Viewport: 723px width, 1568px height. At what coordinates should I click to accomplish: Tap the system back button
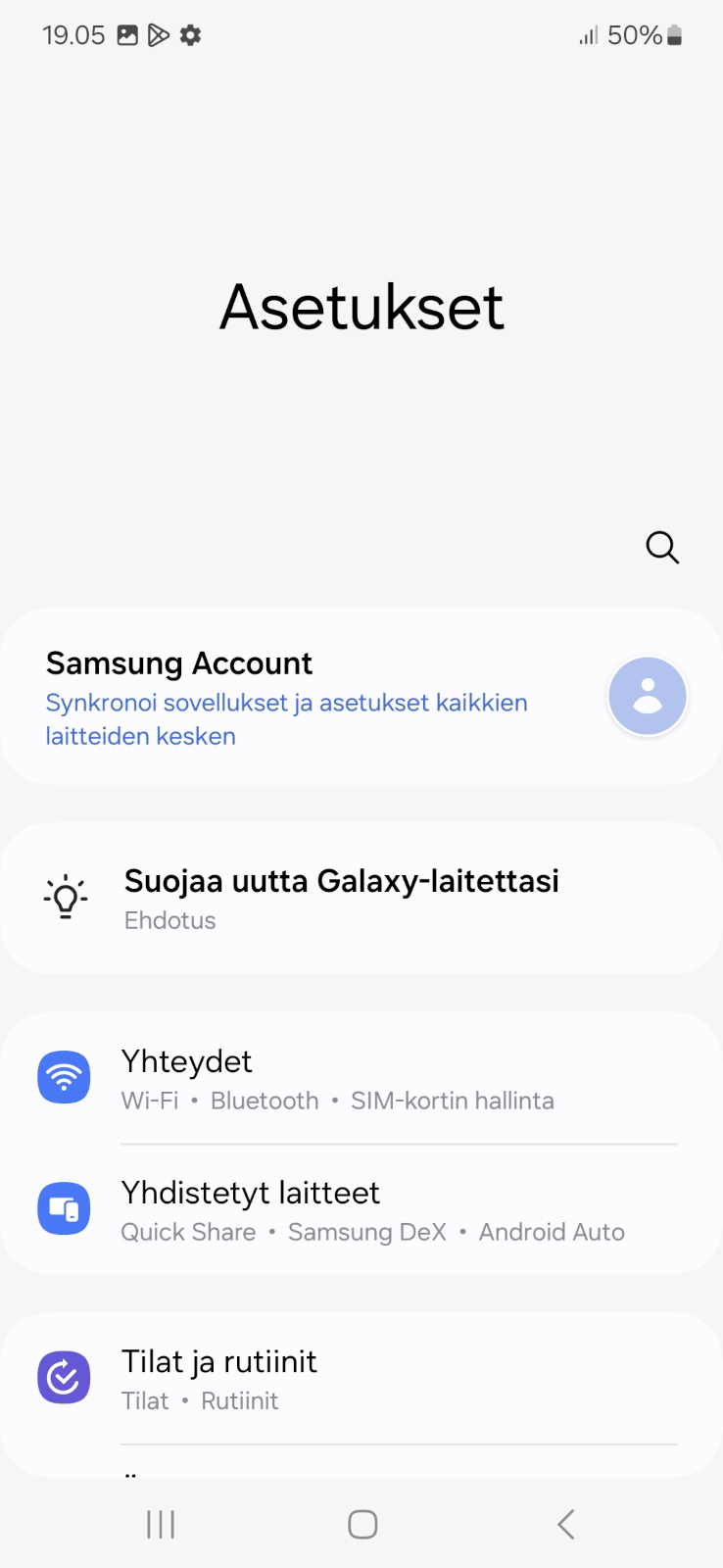pyautogui.click(x=565, y=1524)
